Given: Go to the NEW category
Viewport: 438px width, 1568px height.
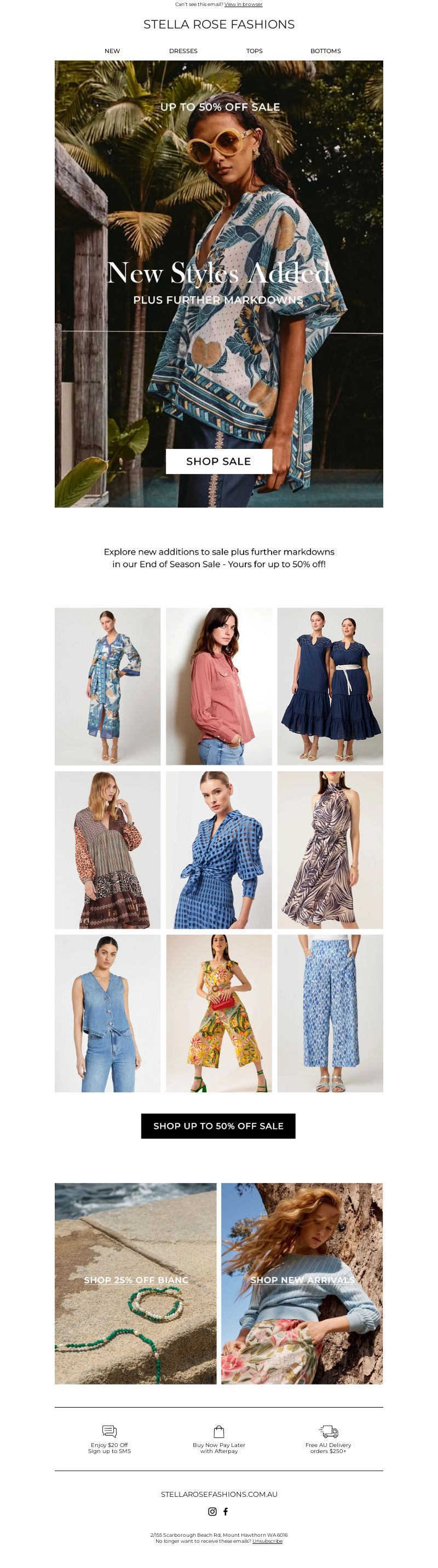Looking at the screenshot, I should (112, 51).
